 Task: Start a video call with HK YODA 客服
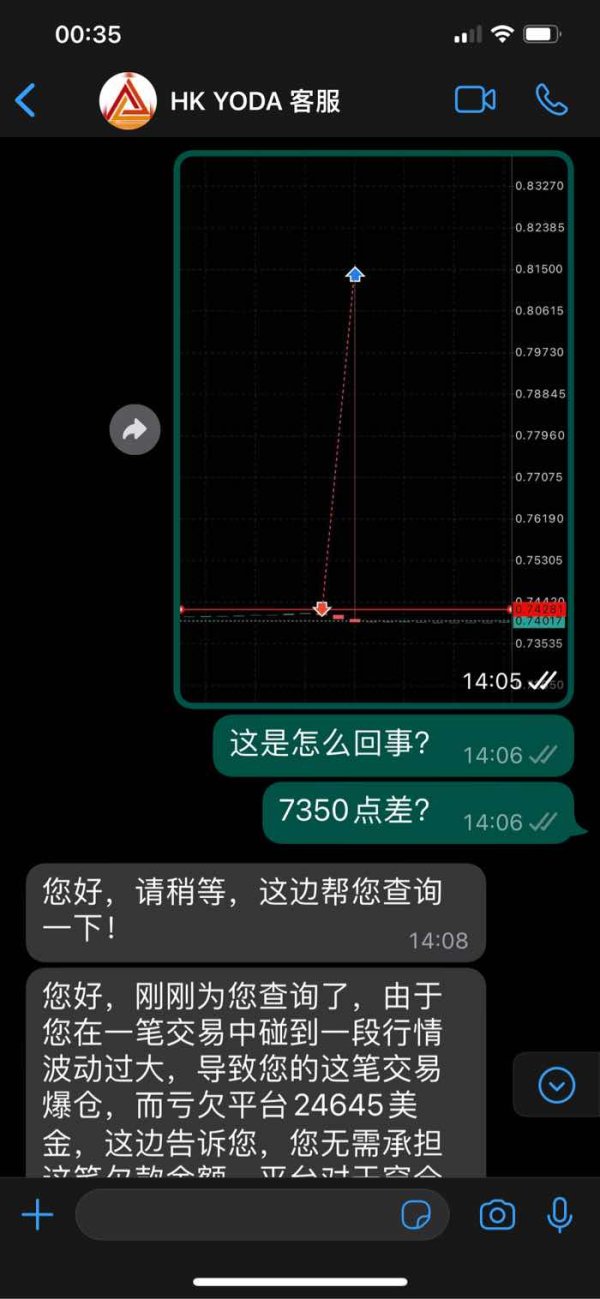point(475,100)
